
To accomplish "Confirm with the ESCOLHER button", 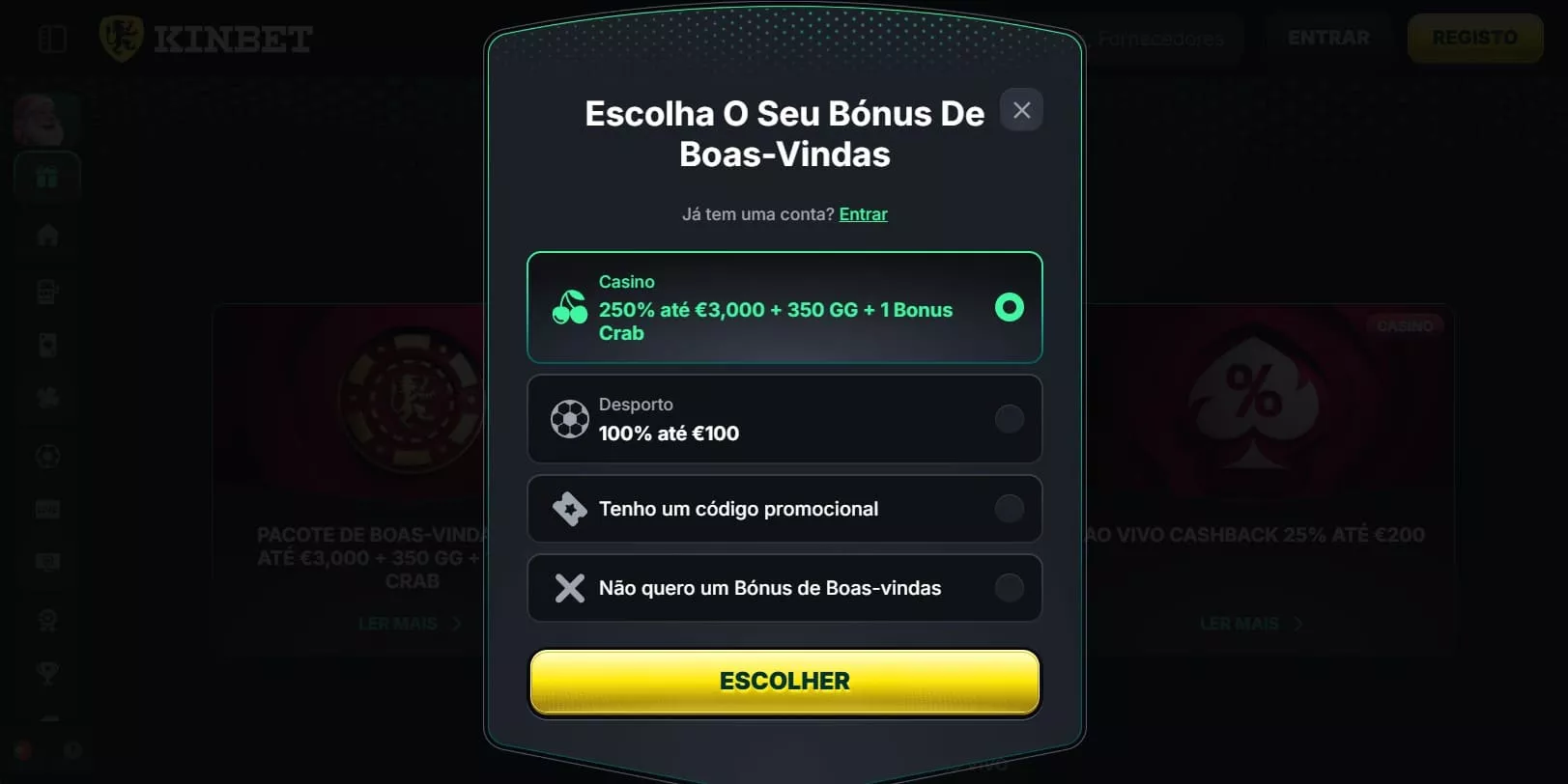I will 784,682.
